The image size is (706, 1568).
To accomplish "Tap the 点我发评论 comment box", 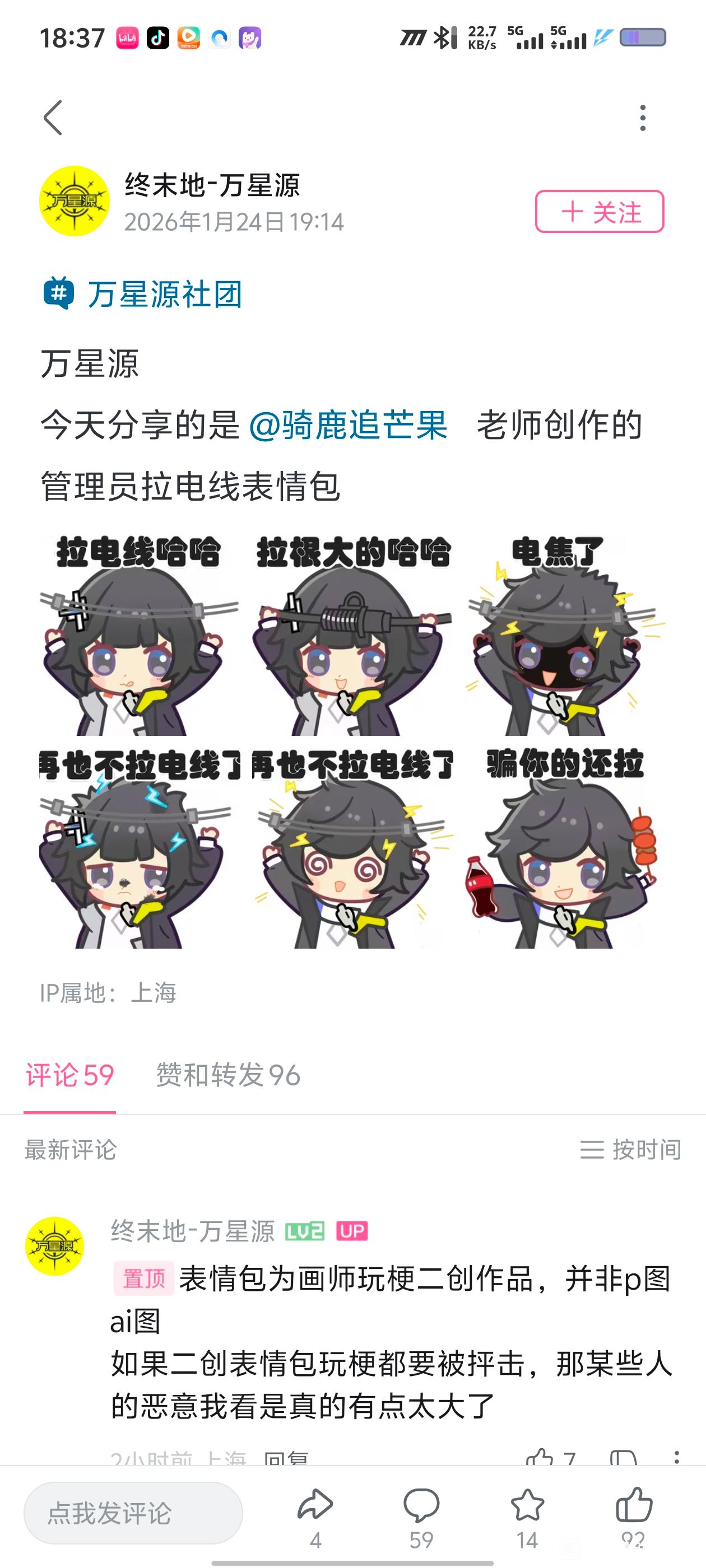I will pyautogui.click(x=133, y=1513).
